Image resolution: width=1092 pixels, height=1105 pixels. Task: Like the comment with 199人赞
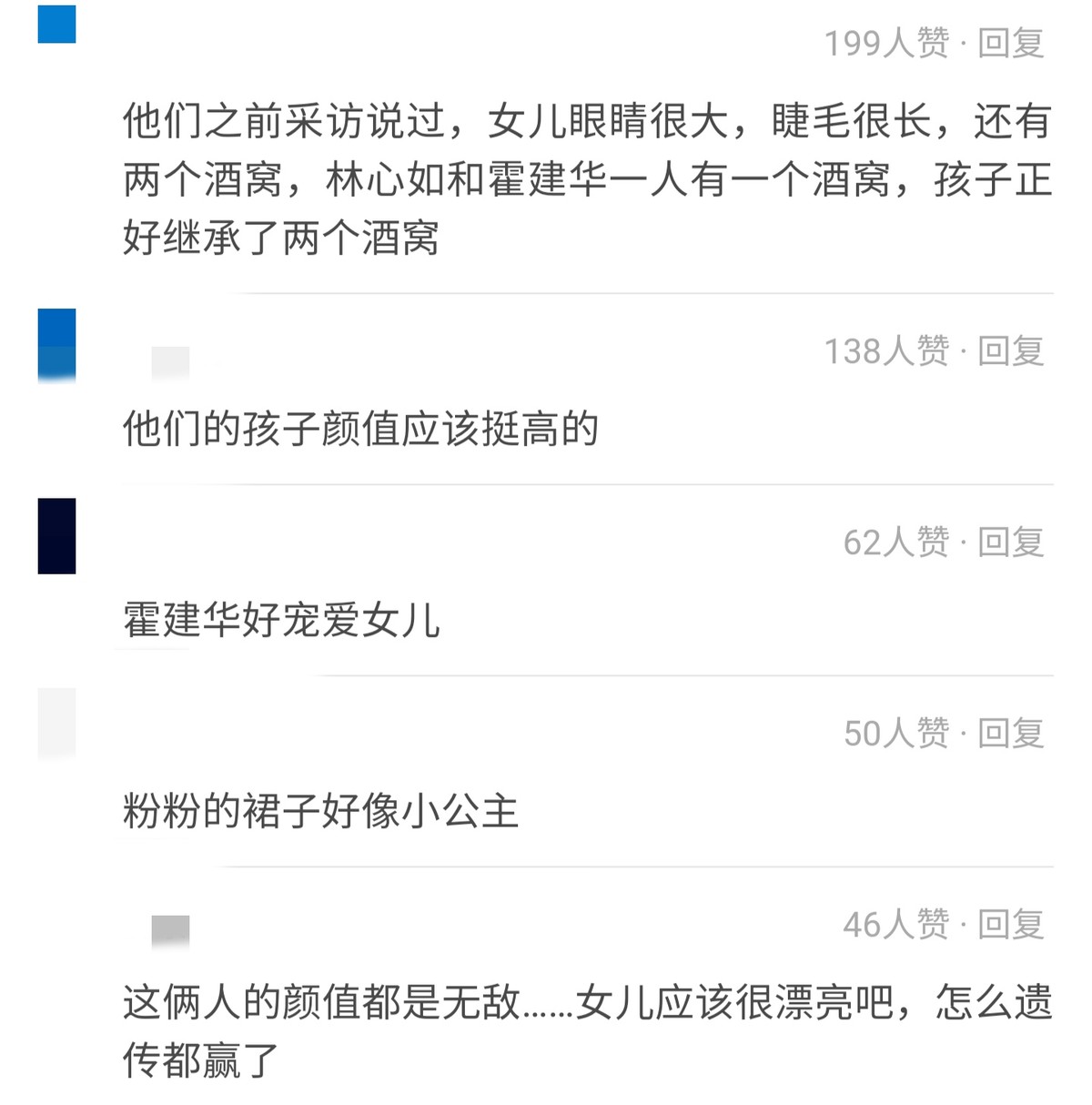click(x=886, y=44)
